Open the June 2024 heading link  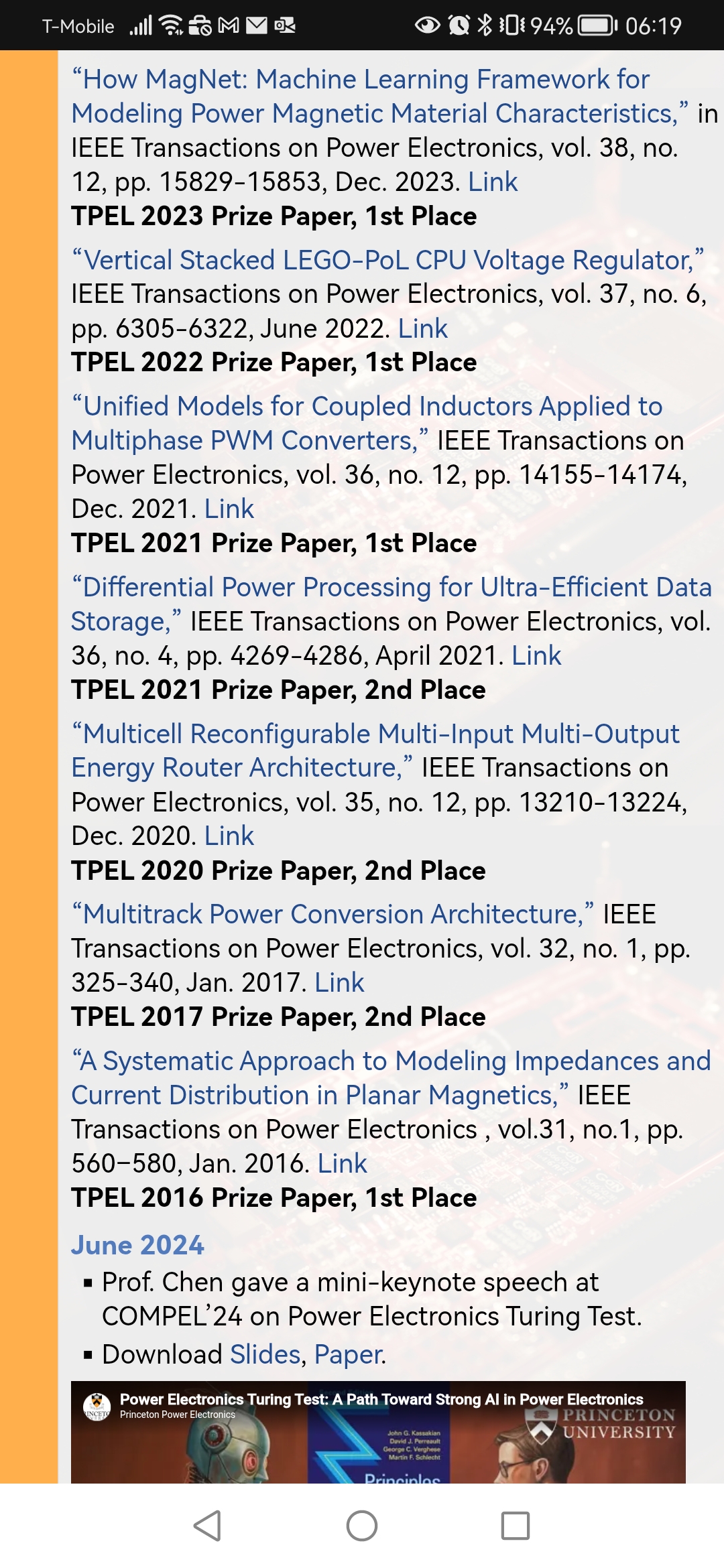click(x=137, y=1245)
